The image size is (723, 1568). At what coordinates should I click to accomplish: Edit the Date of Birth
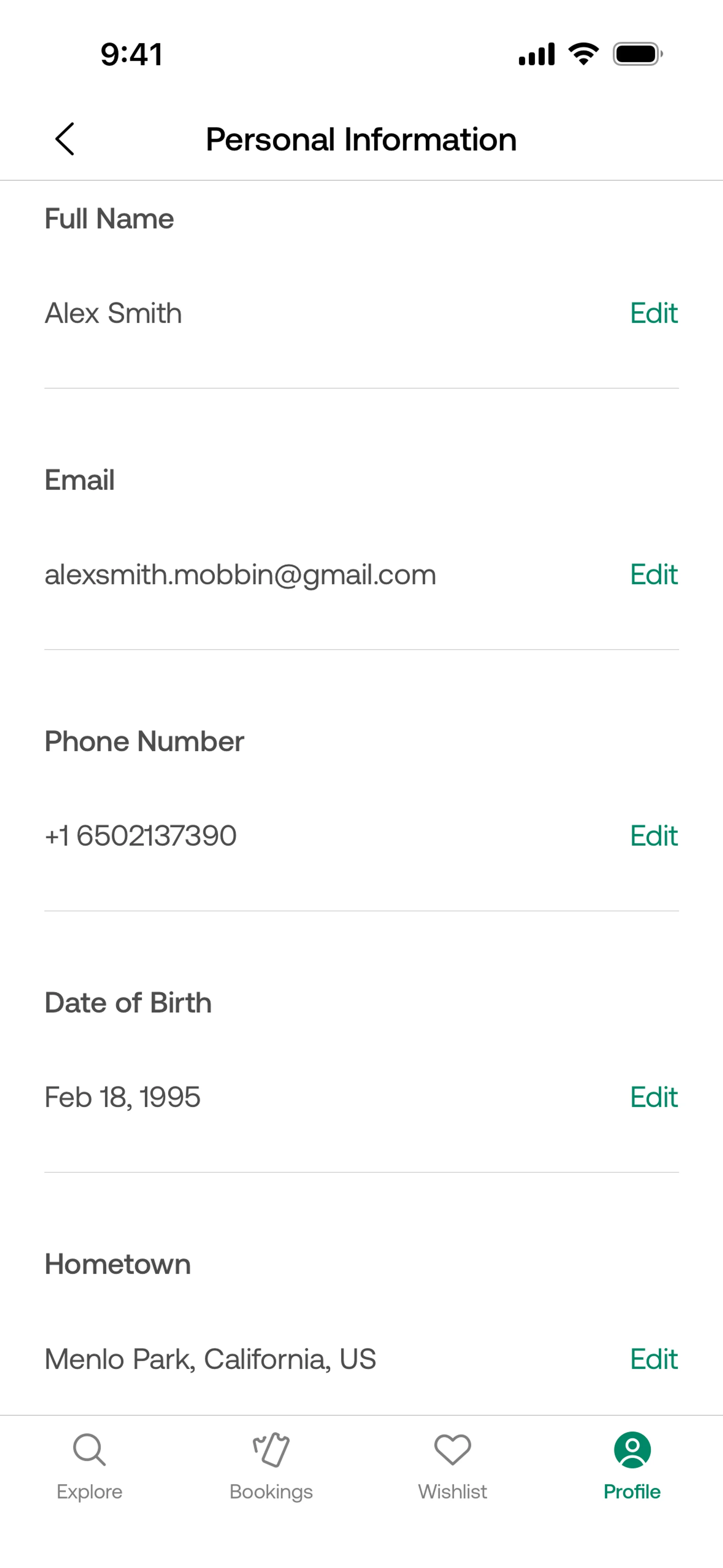click(x=653, y=1097)
